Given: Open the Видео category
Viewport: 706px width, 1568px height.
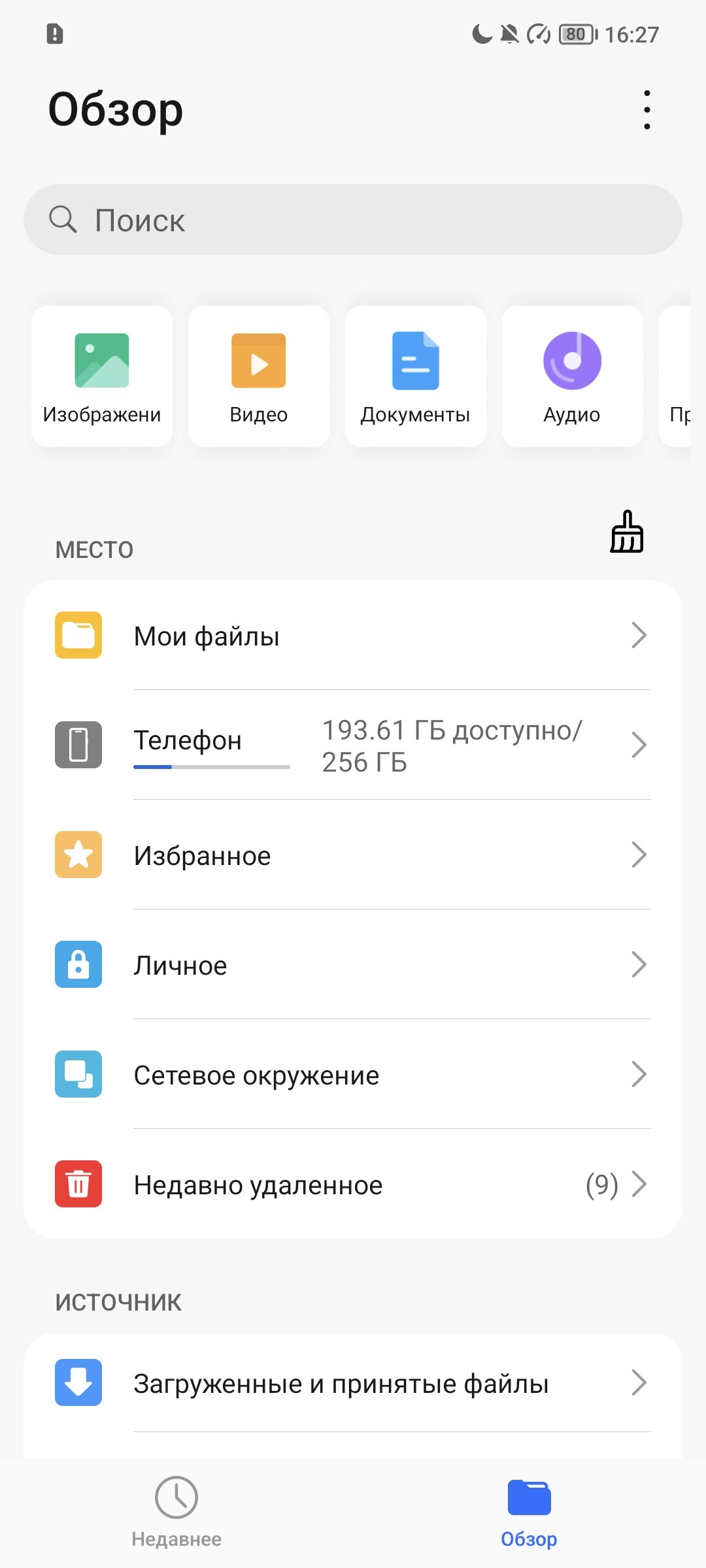Looking at the screenshot, I should (x=259, y=376).
